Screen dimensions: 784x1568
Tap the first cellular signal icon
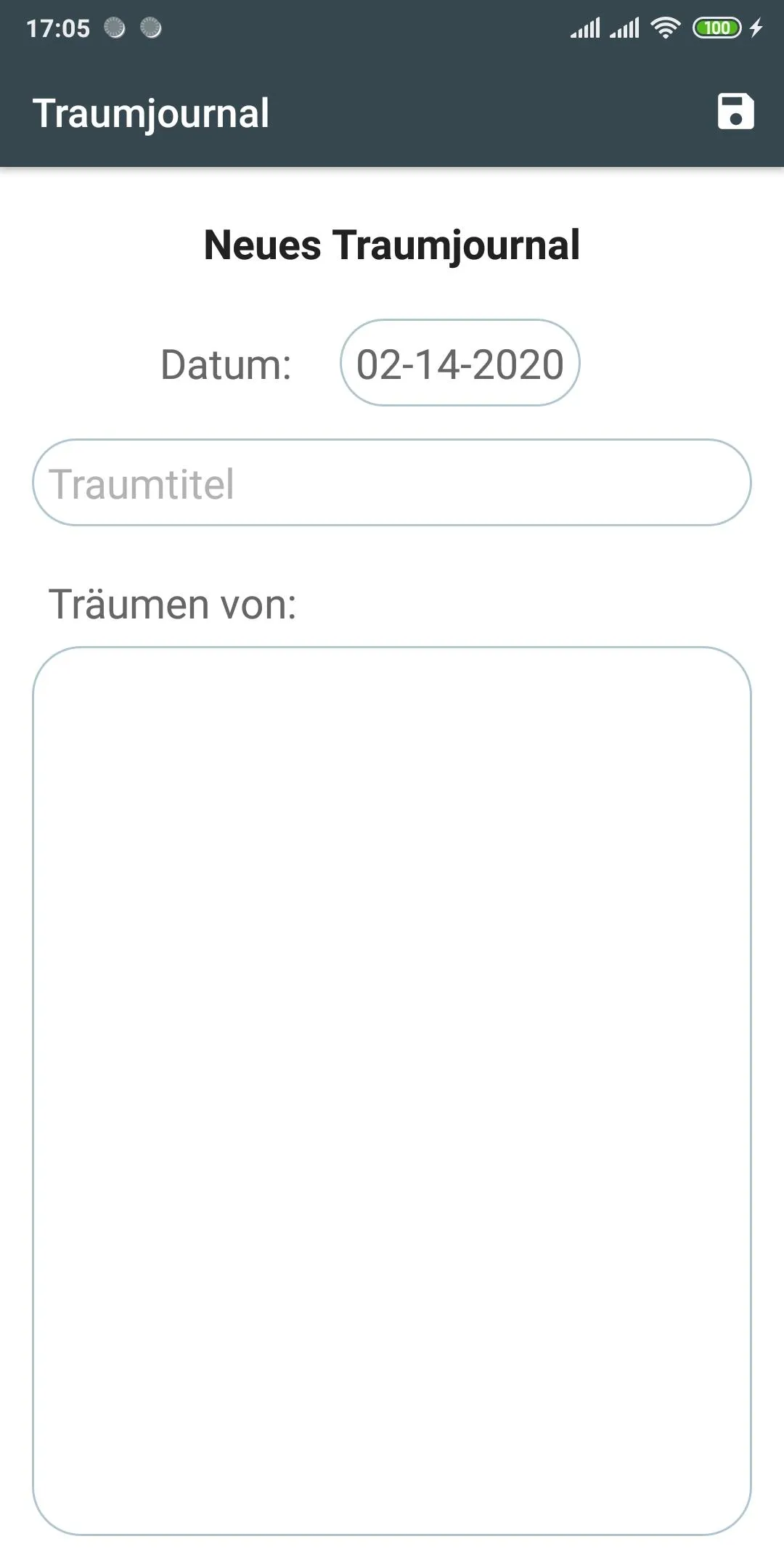click(585, 28)
